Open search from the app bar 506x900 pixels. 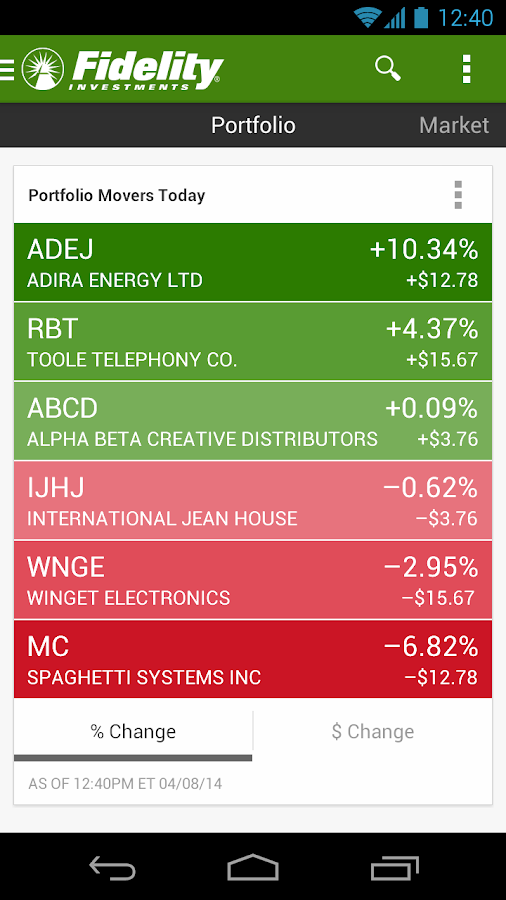click(x=388, y=69)
